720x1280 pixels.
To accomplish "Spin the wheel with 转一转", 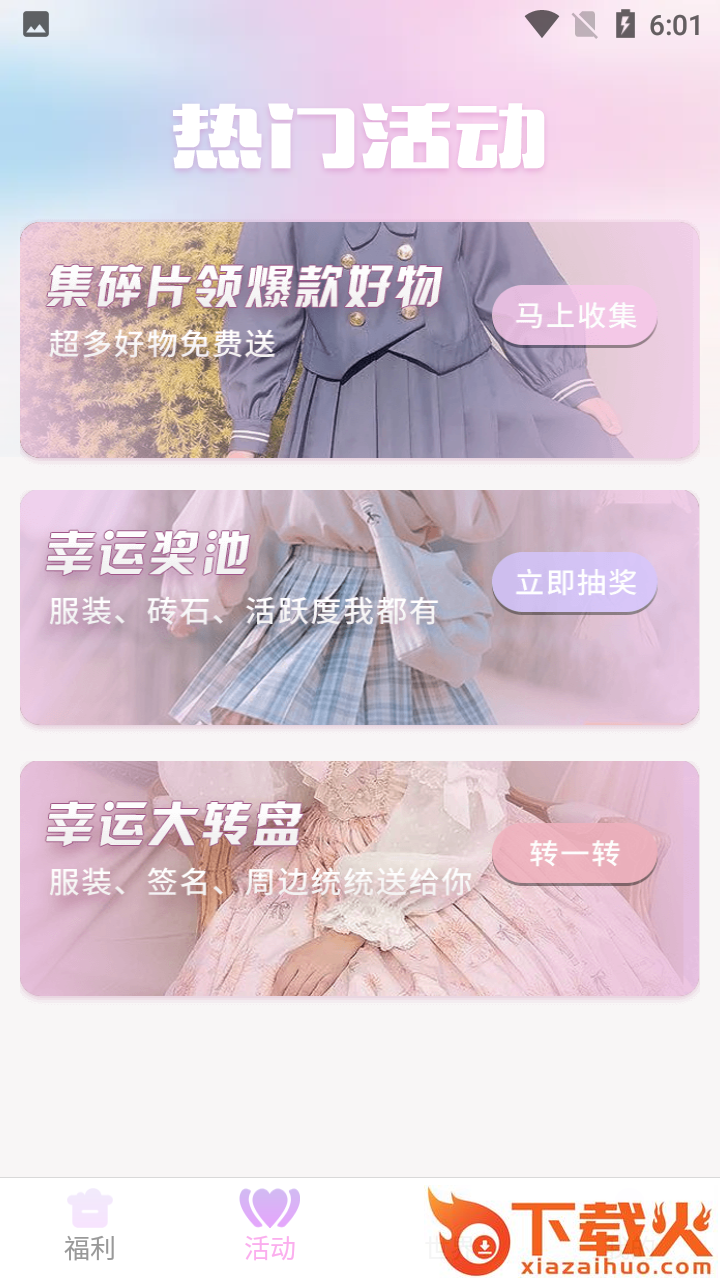I will (575, 854).
